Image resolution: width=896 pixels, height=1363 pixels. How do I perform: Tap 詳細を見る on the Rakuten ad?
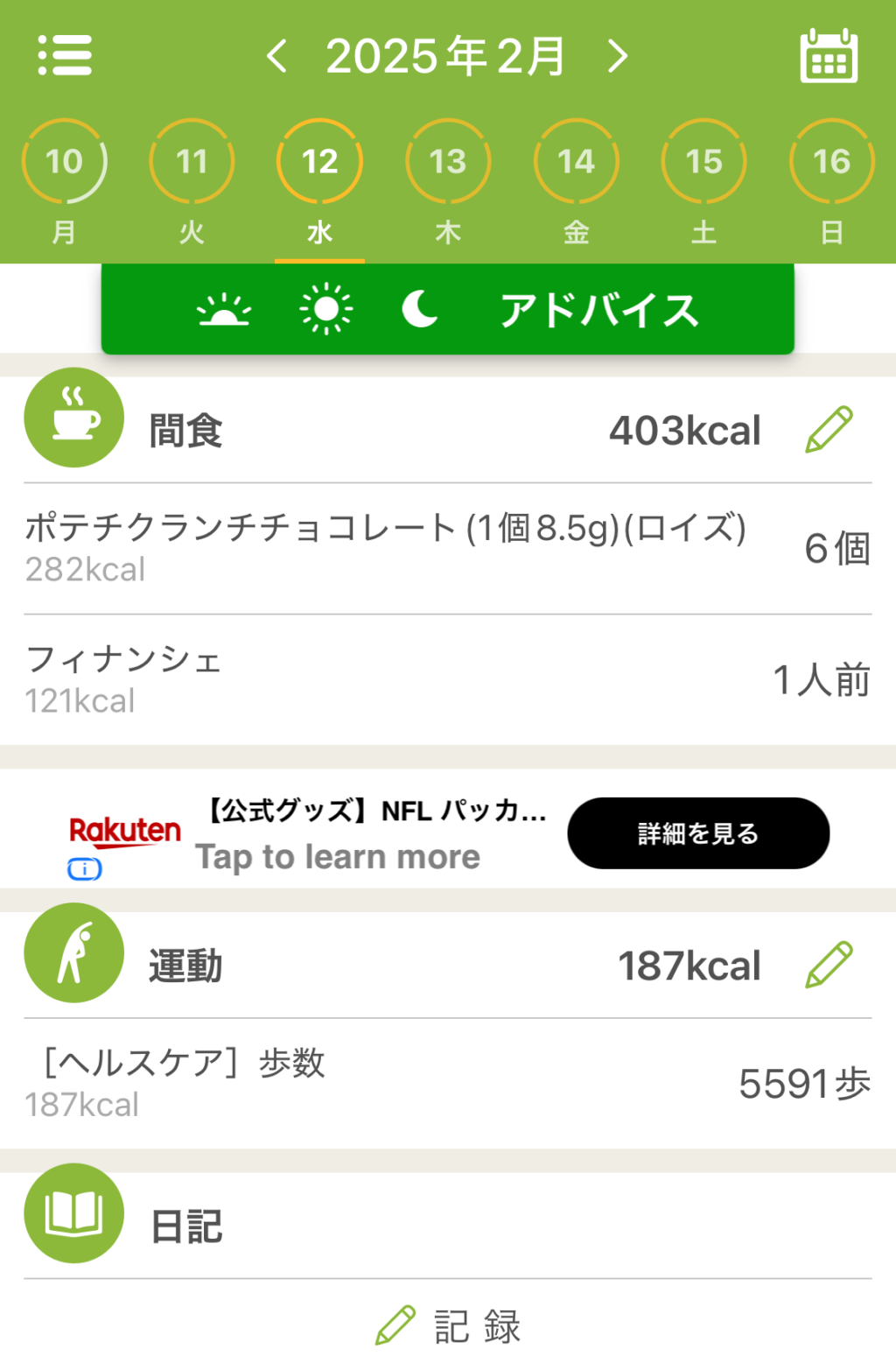tap(697, 833)
